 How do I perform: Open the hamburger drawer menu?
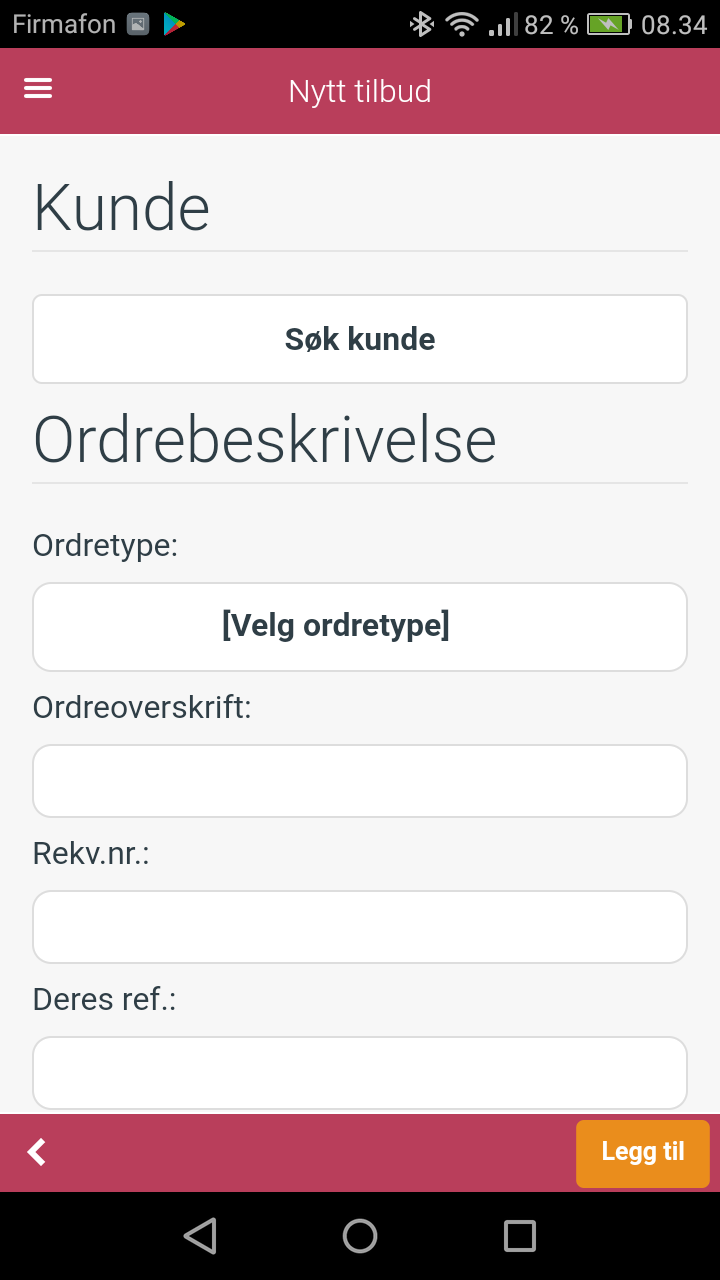tap(38, 89)
